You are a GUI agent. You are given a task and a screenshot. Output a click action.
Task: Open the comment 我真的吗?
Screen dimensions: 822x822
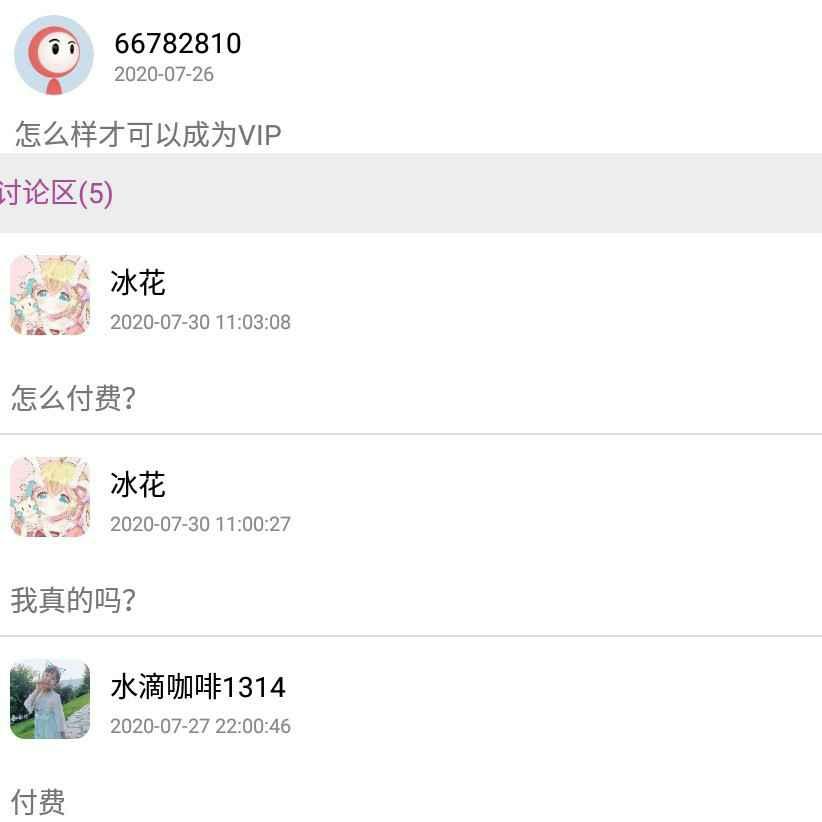(73, 600)
